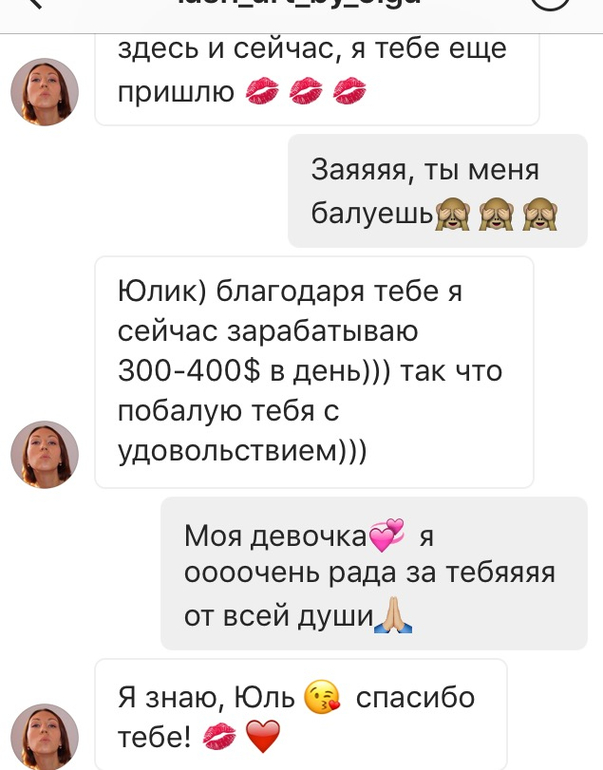Open sender's avatar beside the kiss emojis message
Viewport: 603px width, 770px height.
pos(44,92)
